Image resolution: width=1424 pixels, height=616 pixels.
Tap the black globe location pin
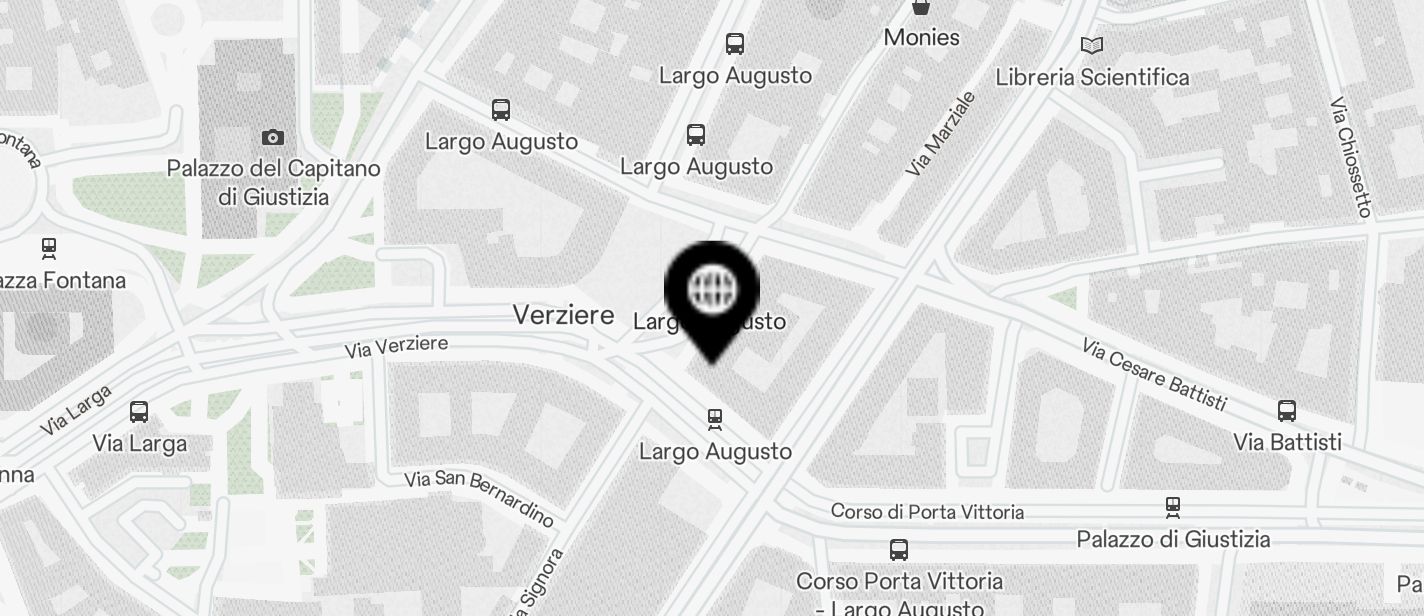712,291
